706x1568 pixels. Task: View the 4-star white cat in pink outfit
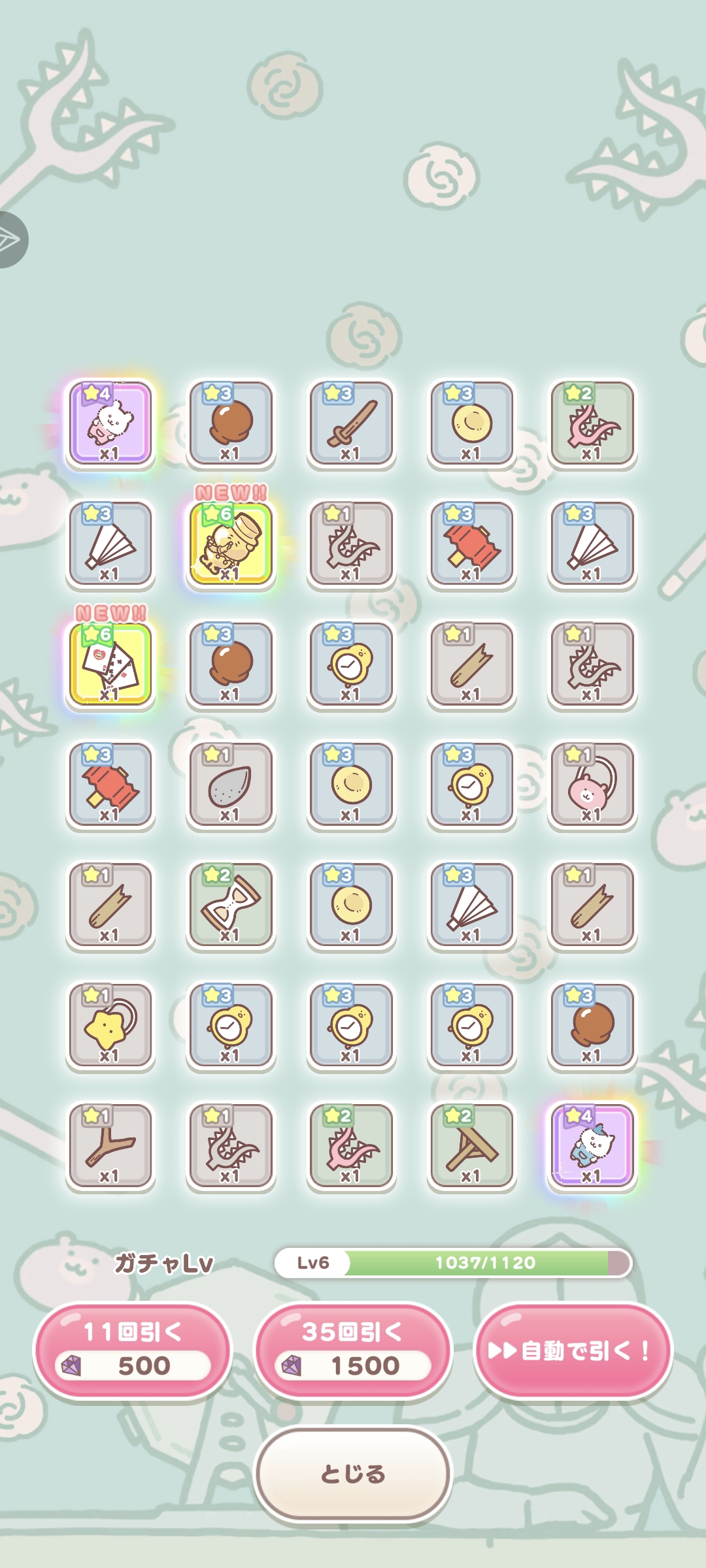click(x=110, y=423)
